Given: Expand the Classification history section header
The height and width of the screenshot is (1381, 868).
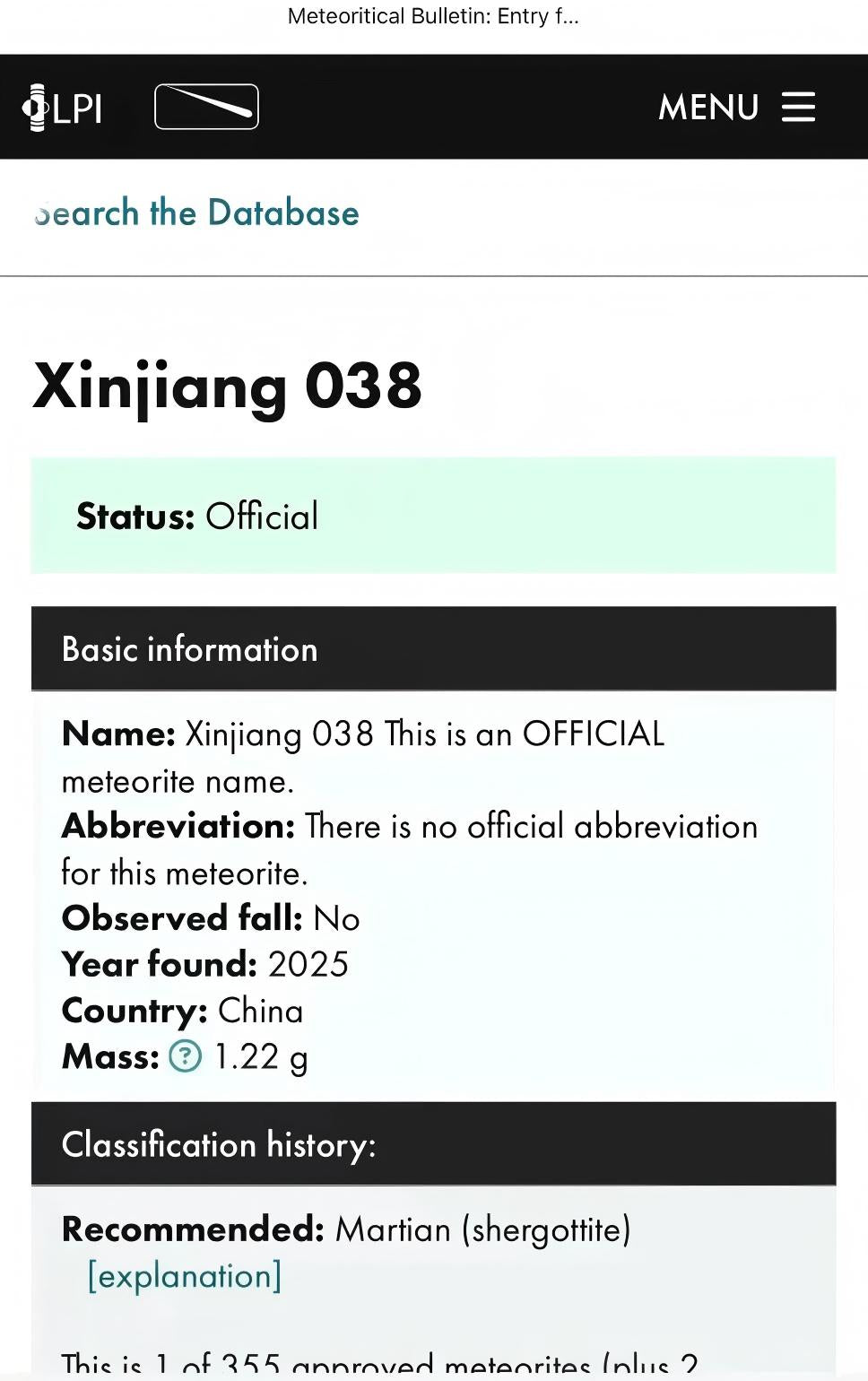Looking at the screenshot, I should coord(218,1144).
